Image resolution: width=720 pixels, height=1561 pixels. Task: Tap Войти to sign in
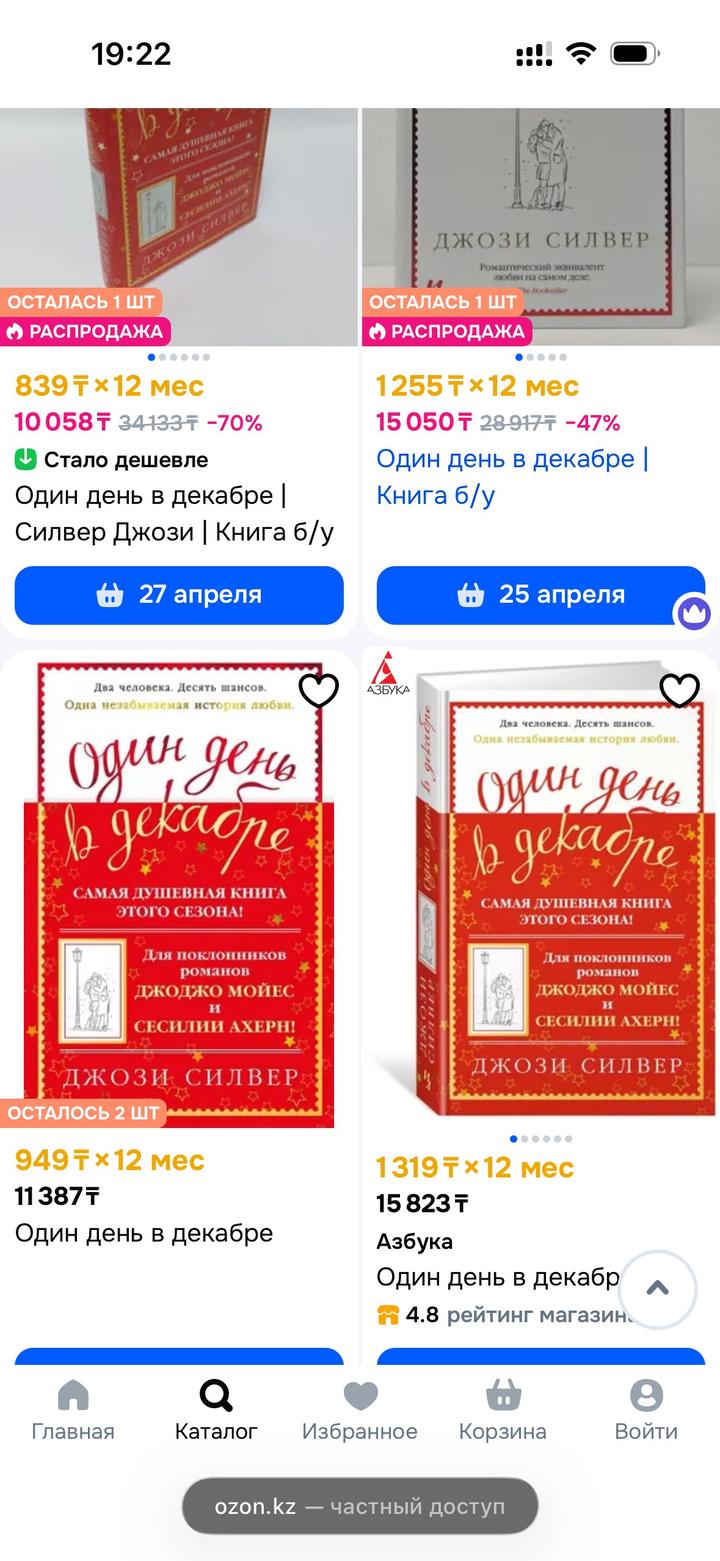(646, 1410)
